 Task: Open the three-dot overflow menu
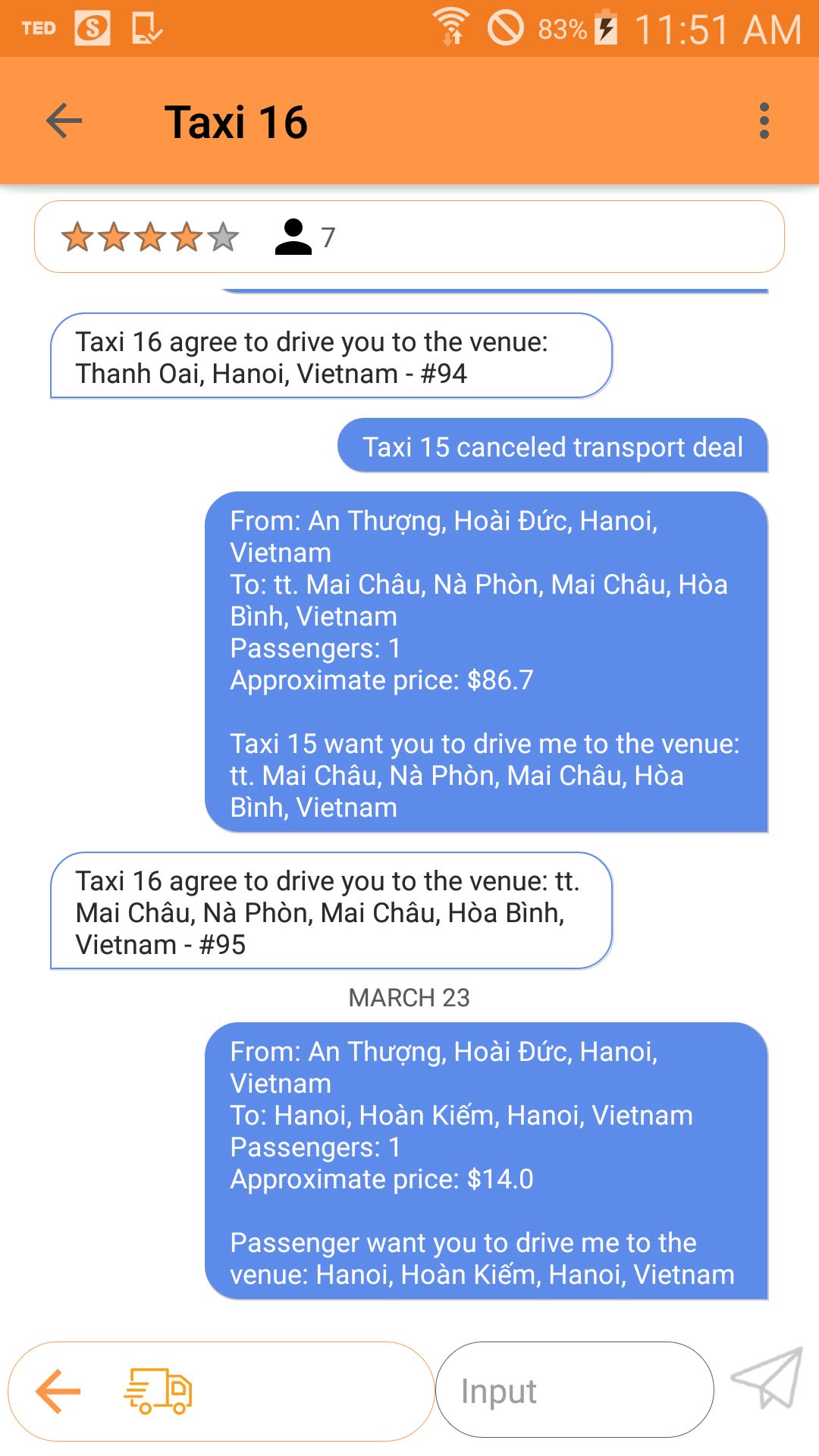(764, 121)
